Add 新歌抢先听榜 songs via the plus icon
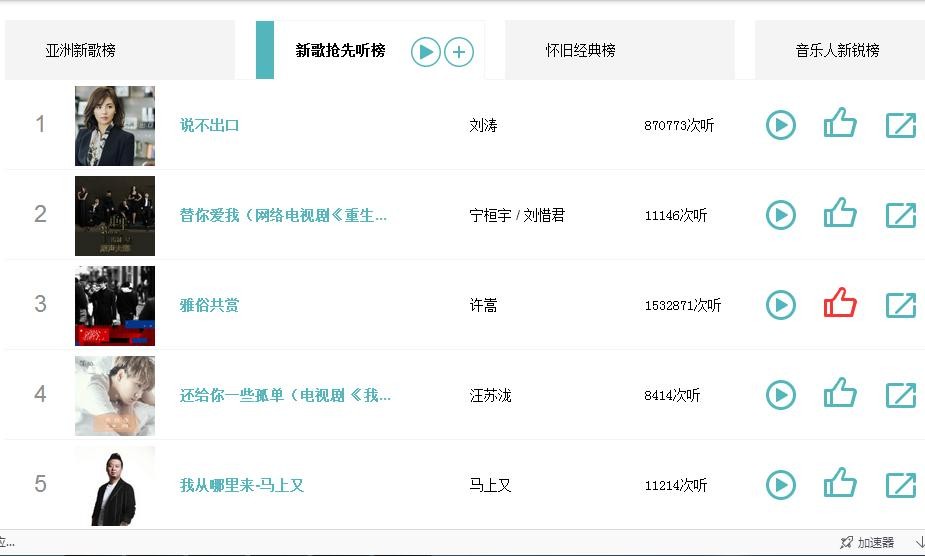Image resolution: width=925 pixels, height=556 pixels. [x=459, y=52]
